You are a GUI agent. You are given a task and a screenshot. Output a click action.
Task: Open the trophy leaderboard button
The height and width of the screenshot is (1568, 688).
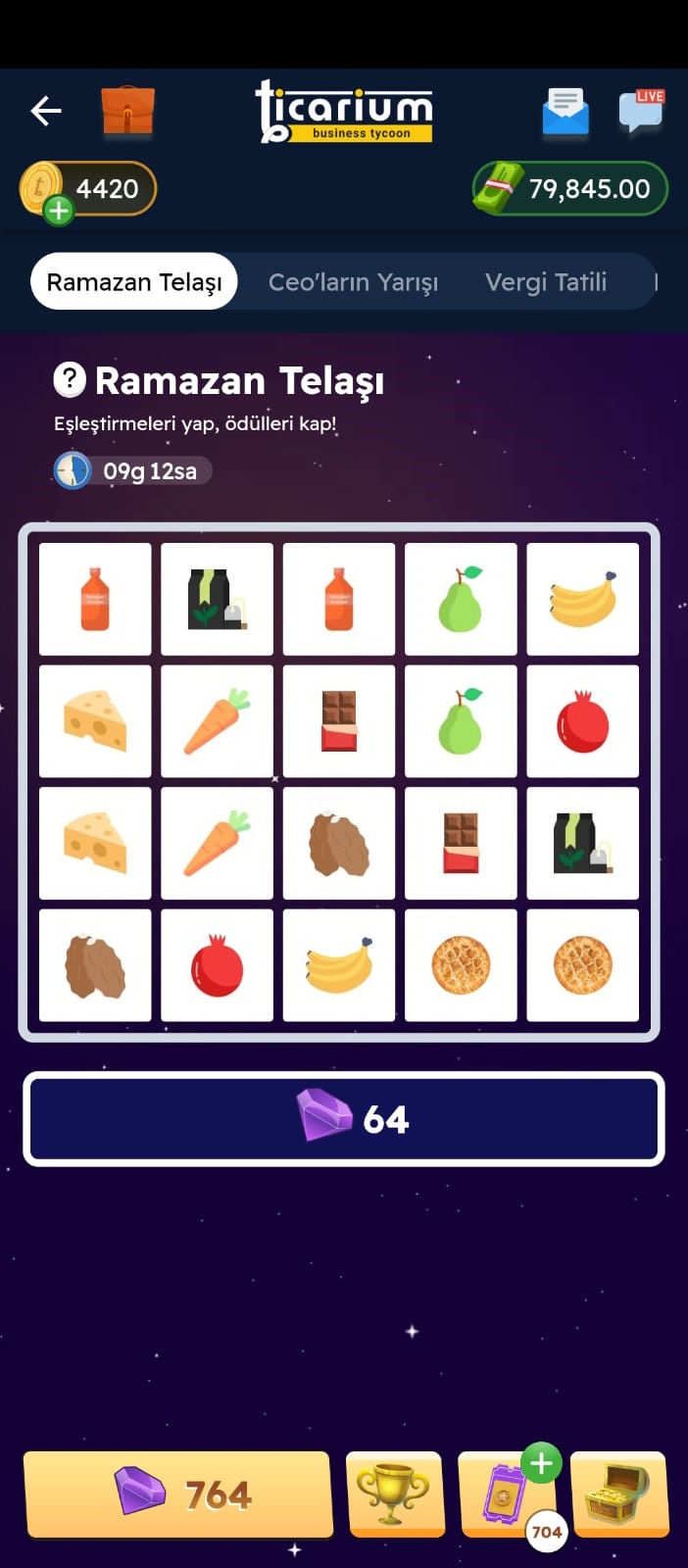(394, 1494)
